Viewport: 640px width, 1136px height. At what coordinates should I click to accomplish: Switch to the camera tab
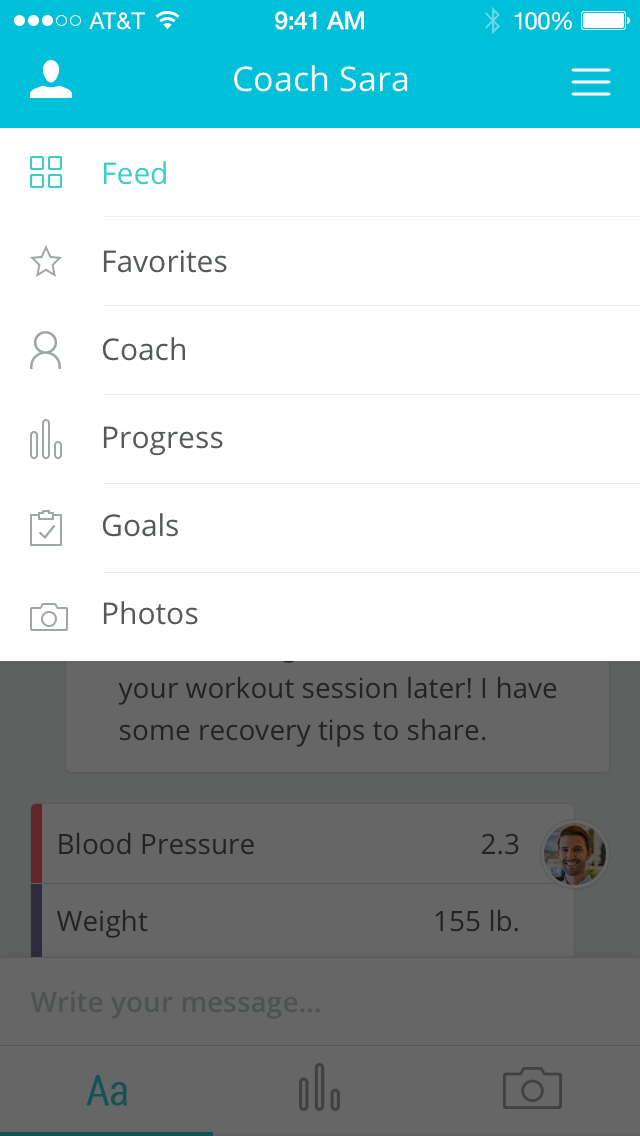(x=532, y=1088)
